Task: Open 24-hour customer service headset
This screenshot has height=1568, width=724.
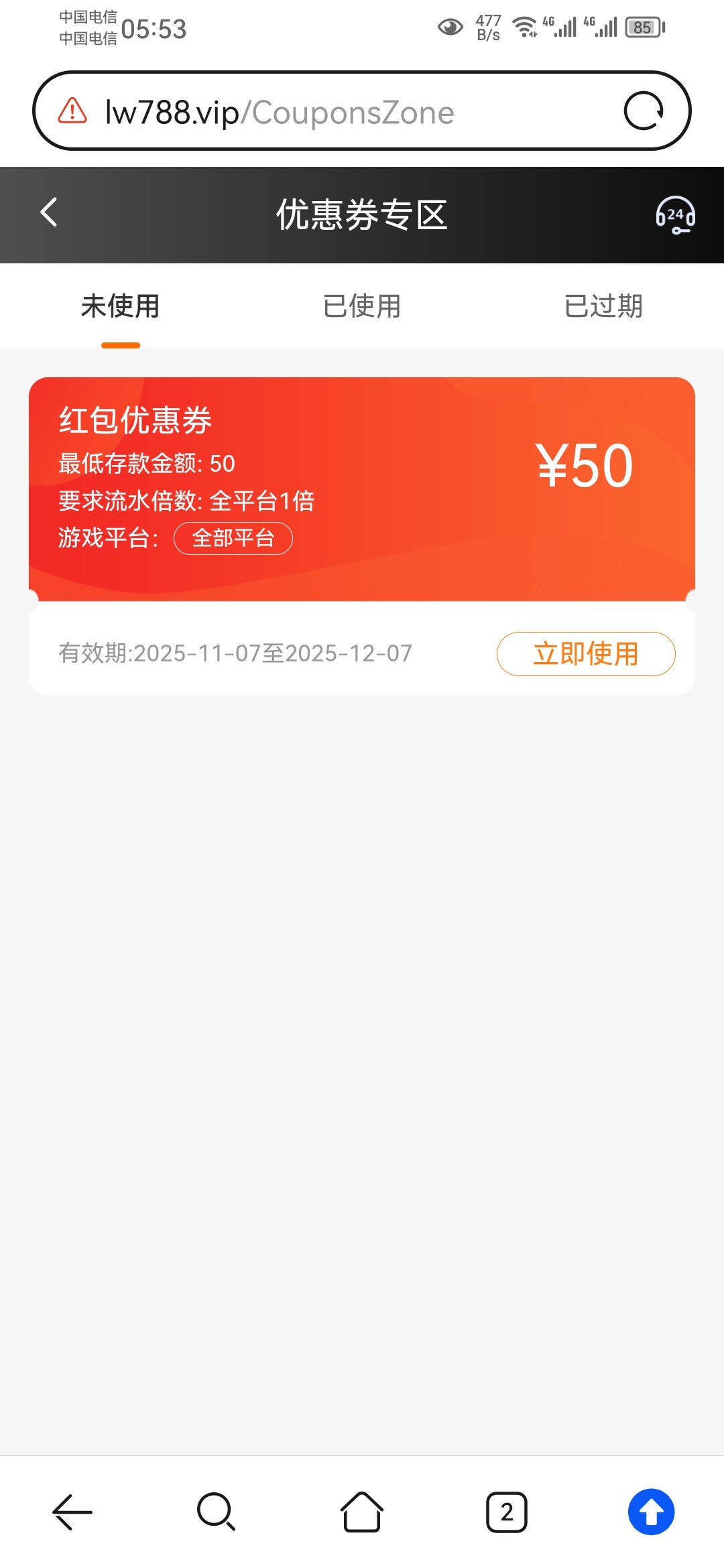Action: click(675, 215)
